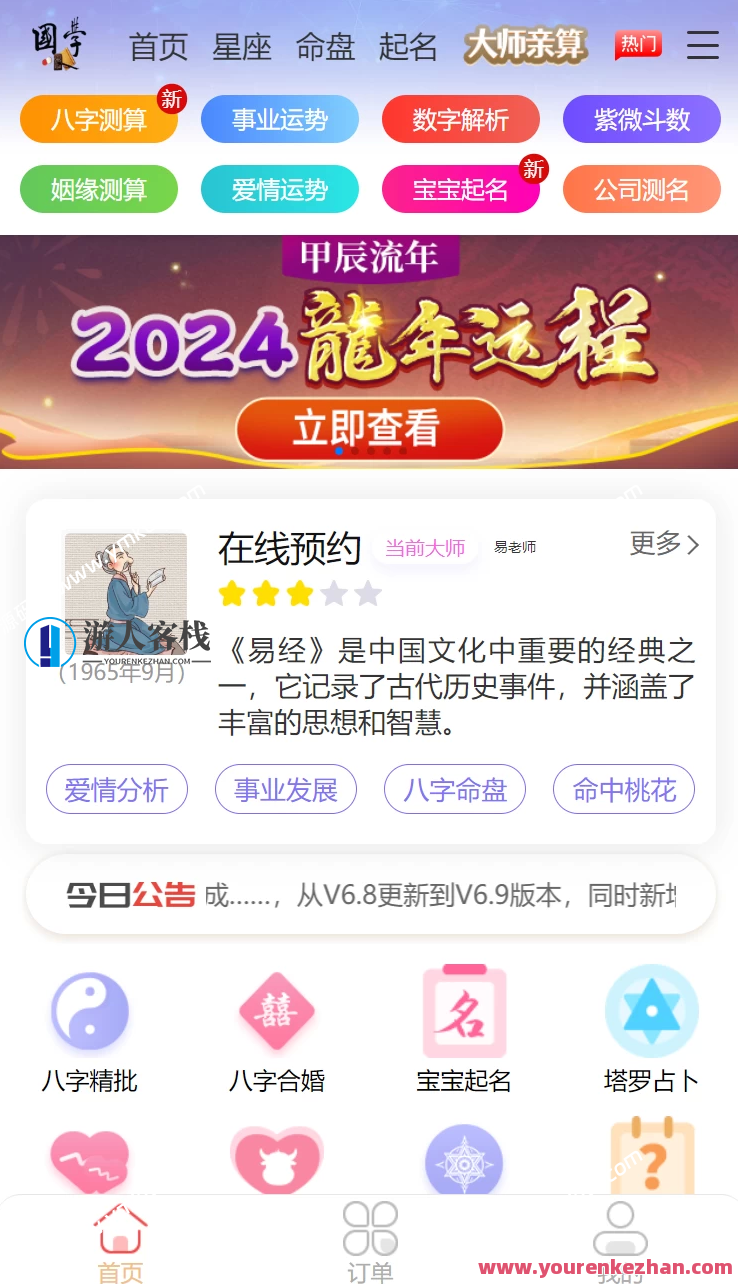738x1284 pixels.
Task: Open the 我的 profile icon in bottom bar
Action: pos(620,1227)
